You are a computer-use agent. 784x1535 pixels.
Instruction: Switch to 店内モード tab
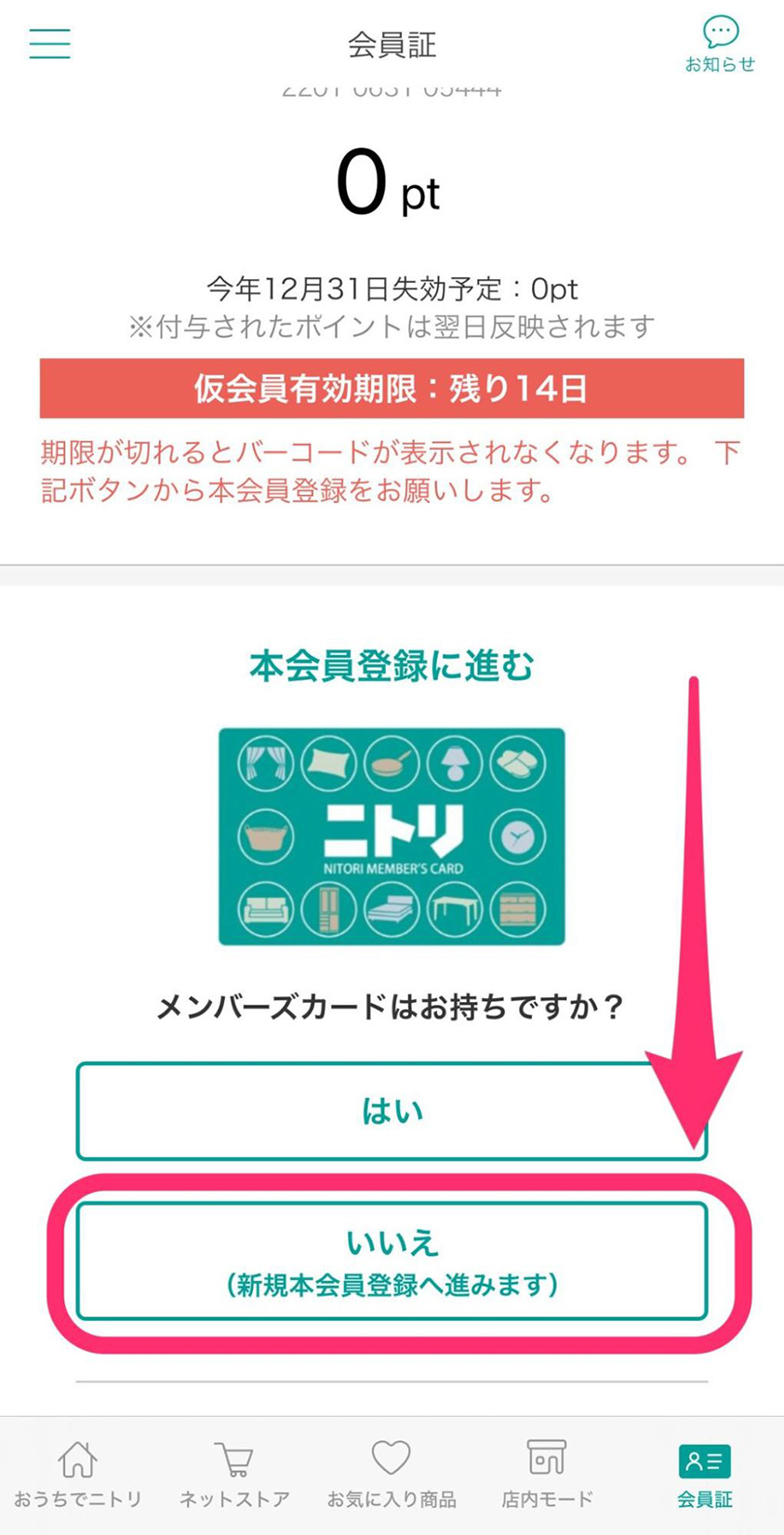tap(547, 1474)
